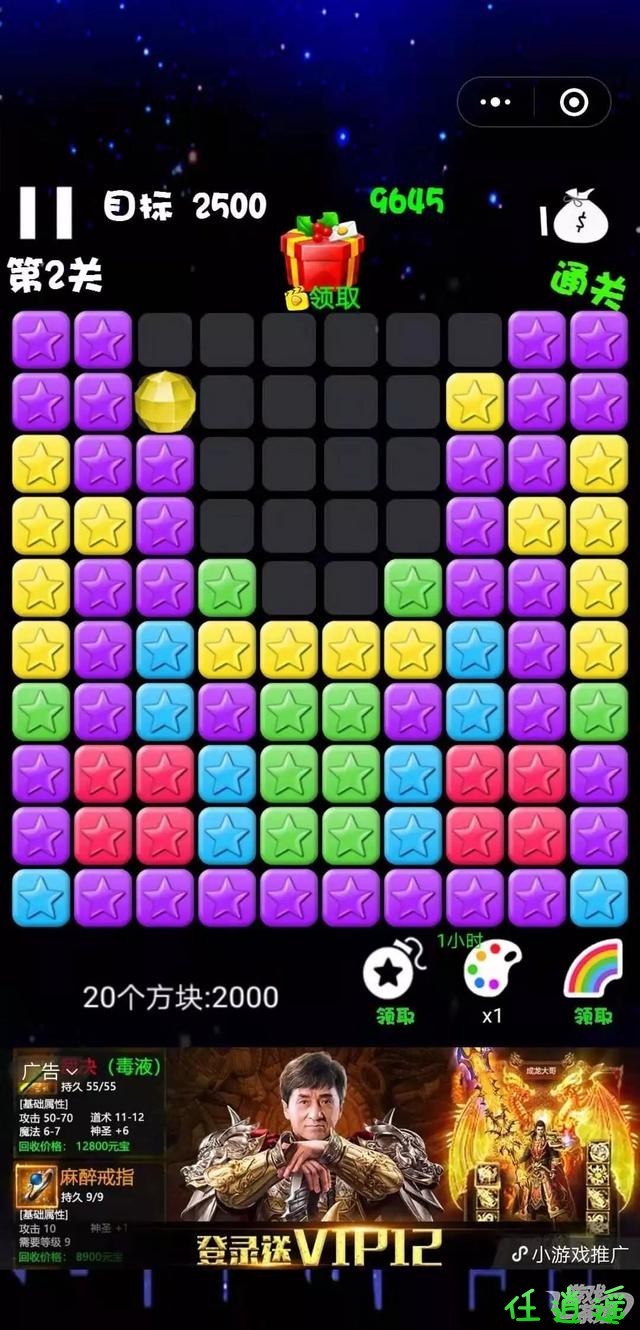The width and height of the screenshot is (640, 1330).
Task: Pause the game
Action: (45, 211)
